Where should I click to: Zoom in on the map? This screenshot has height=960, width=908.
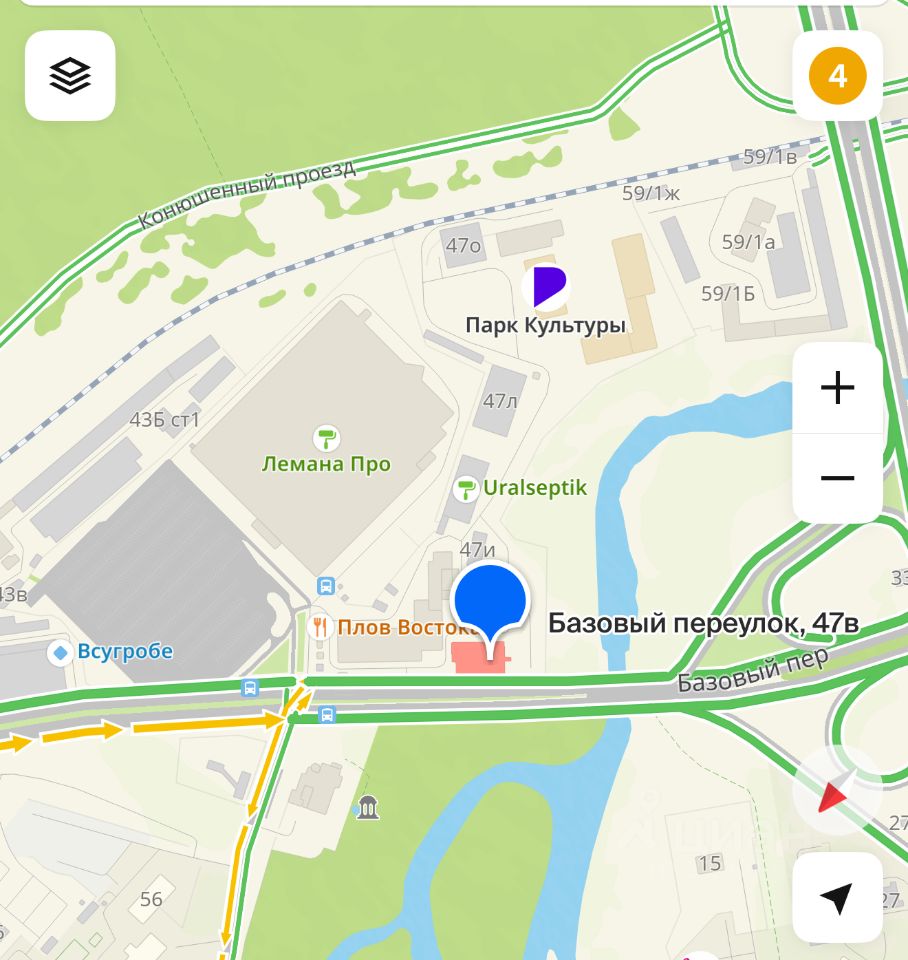click(837, 388)
